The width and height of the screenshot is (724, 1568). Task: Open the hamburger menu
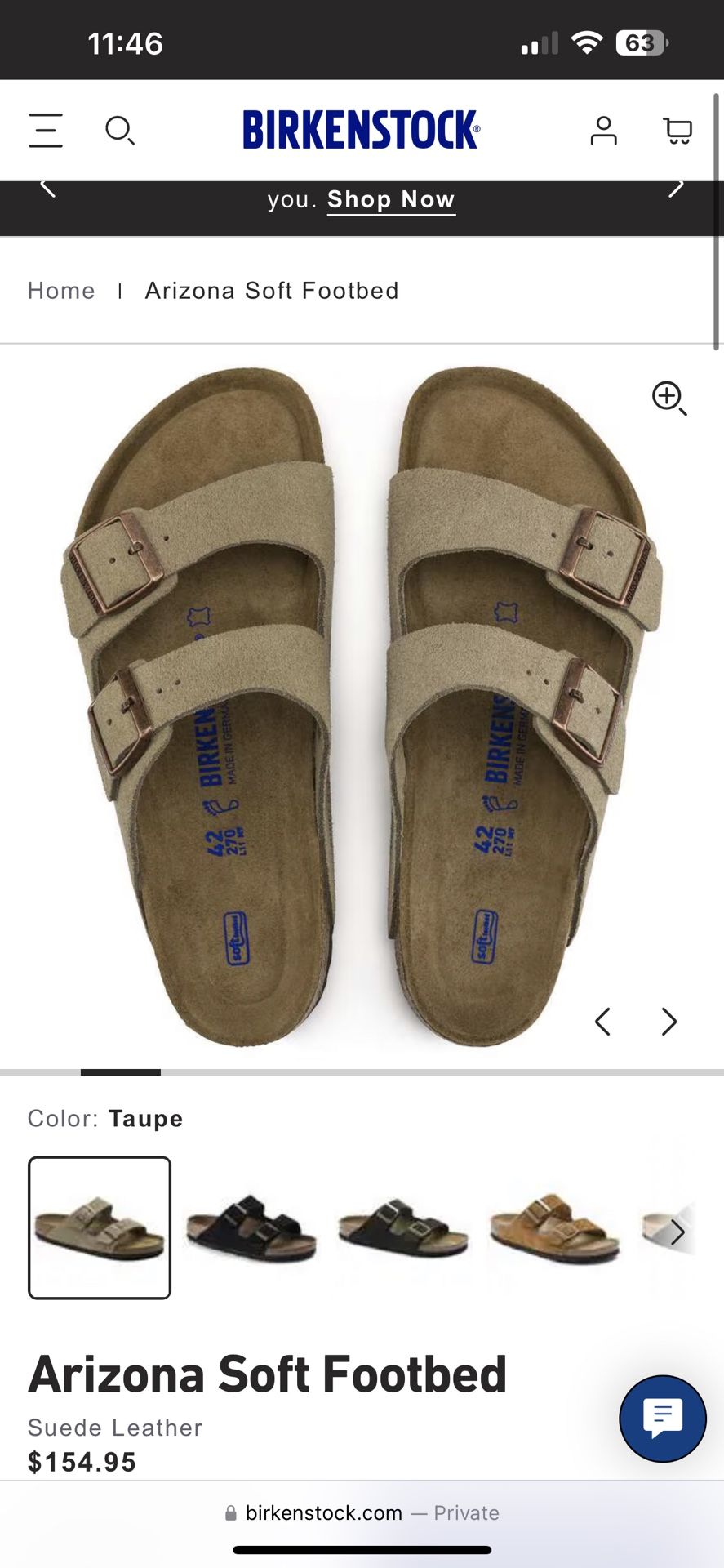[46, 131]
